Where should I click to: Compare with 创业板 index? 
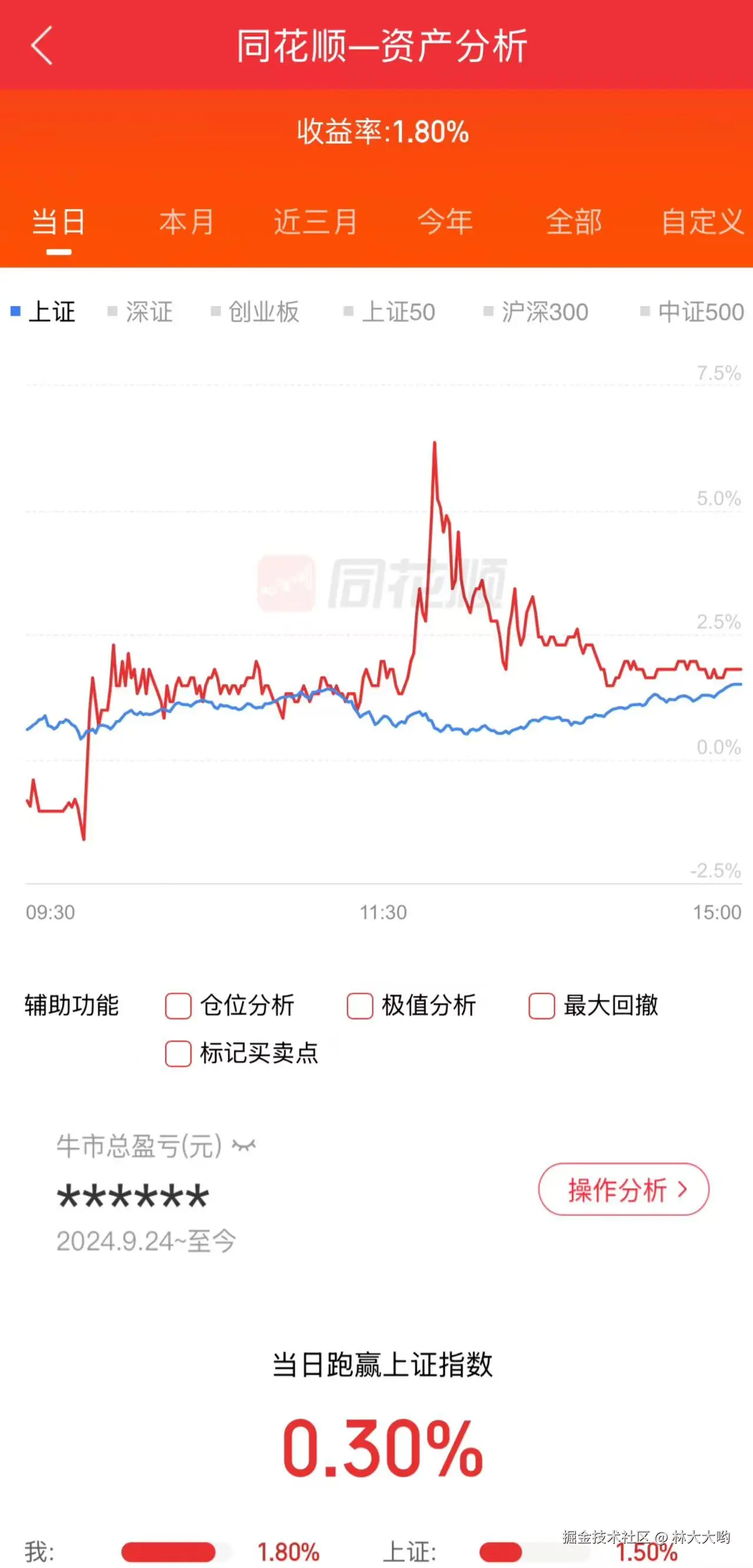(256, 312)
